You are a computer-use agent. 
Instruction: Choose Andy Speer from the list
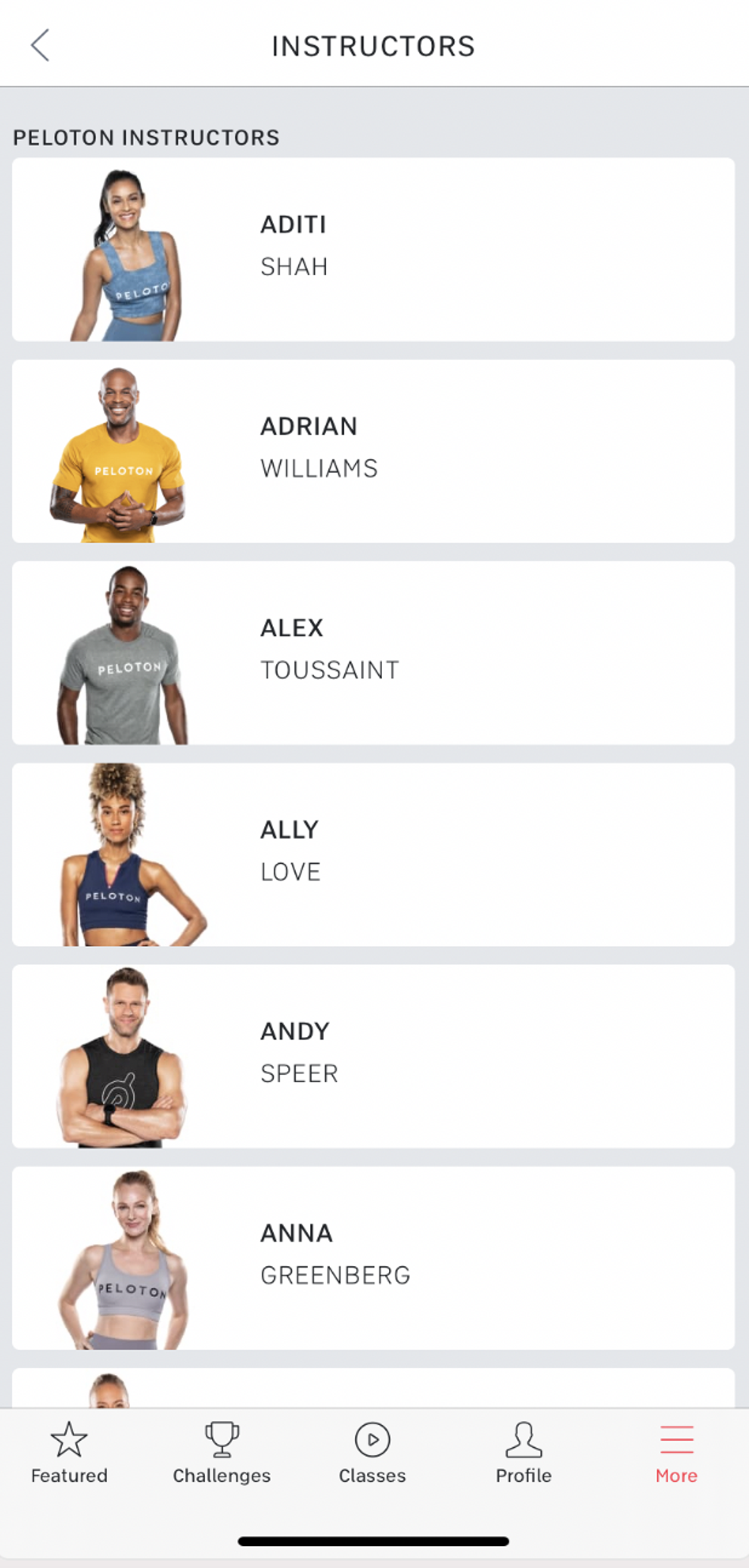(373, 1056)
